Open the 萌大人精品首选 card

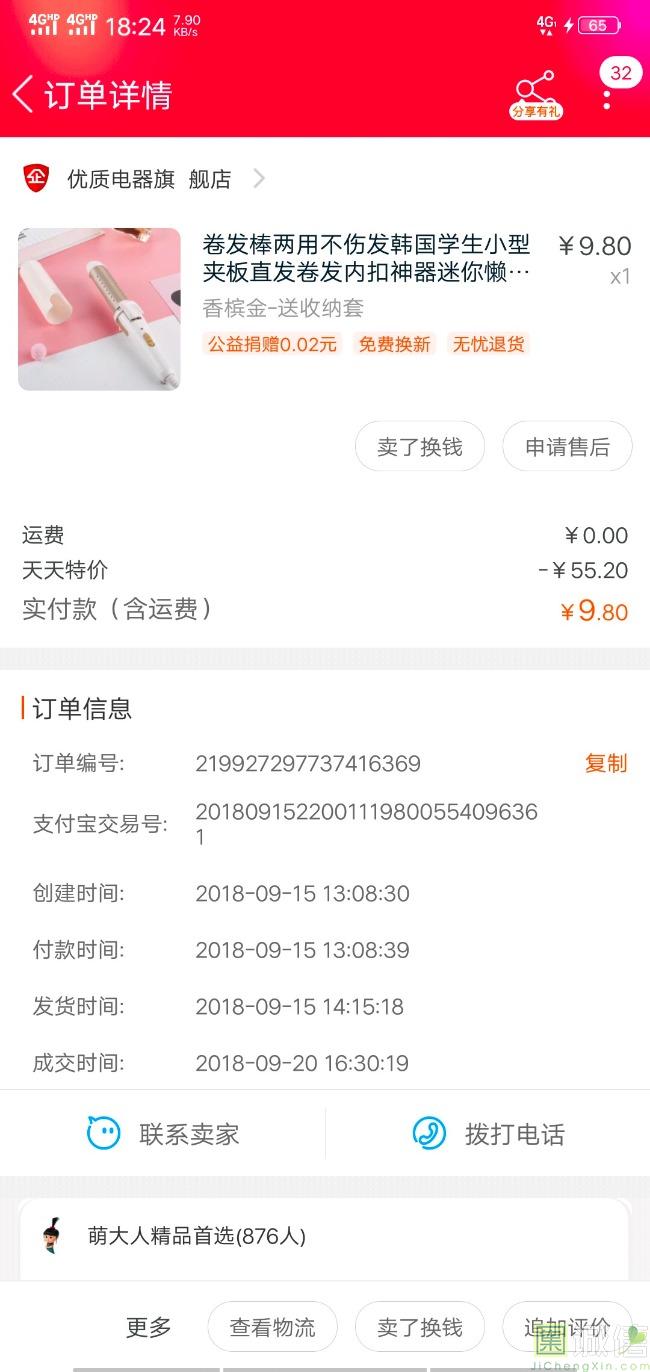click(324, 1237)
